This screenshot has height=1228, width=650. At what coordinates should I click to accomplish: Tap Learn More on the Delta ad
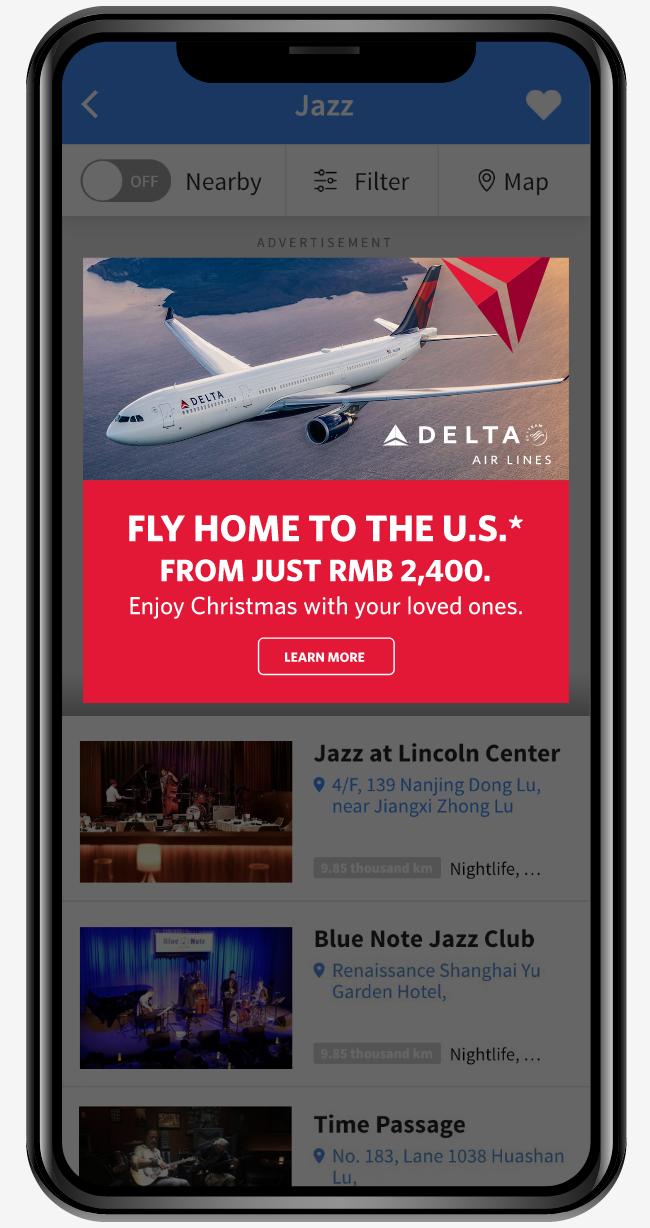(x=326, y=657)
